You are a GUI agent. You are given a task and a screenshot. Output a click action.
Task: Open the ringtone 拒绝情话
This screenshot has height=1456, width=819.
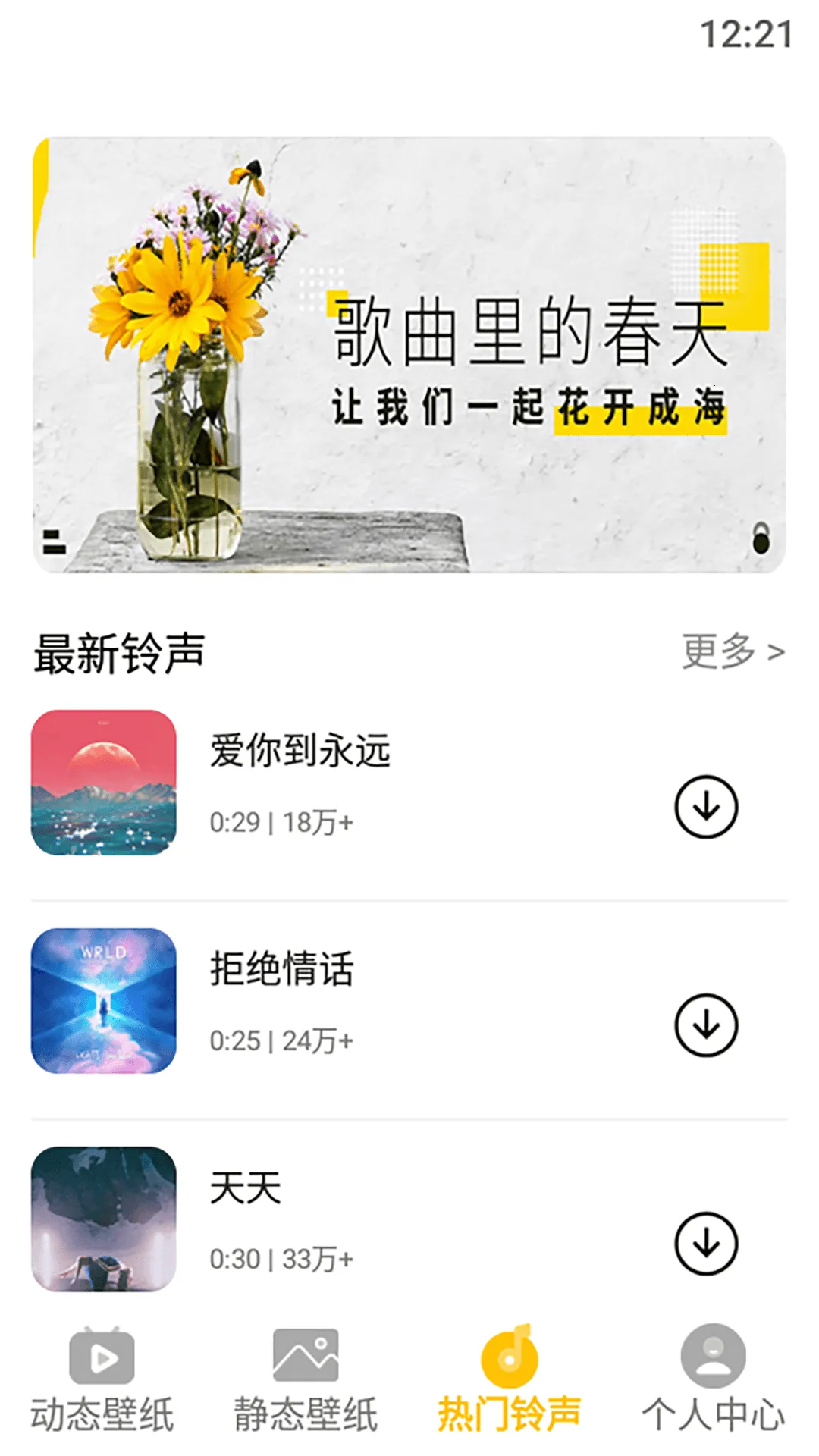pos(282,969)
